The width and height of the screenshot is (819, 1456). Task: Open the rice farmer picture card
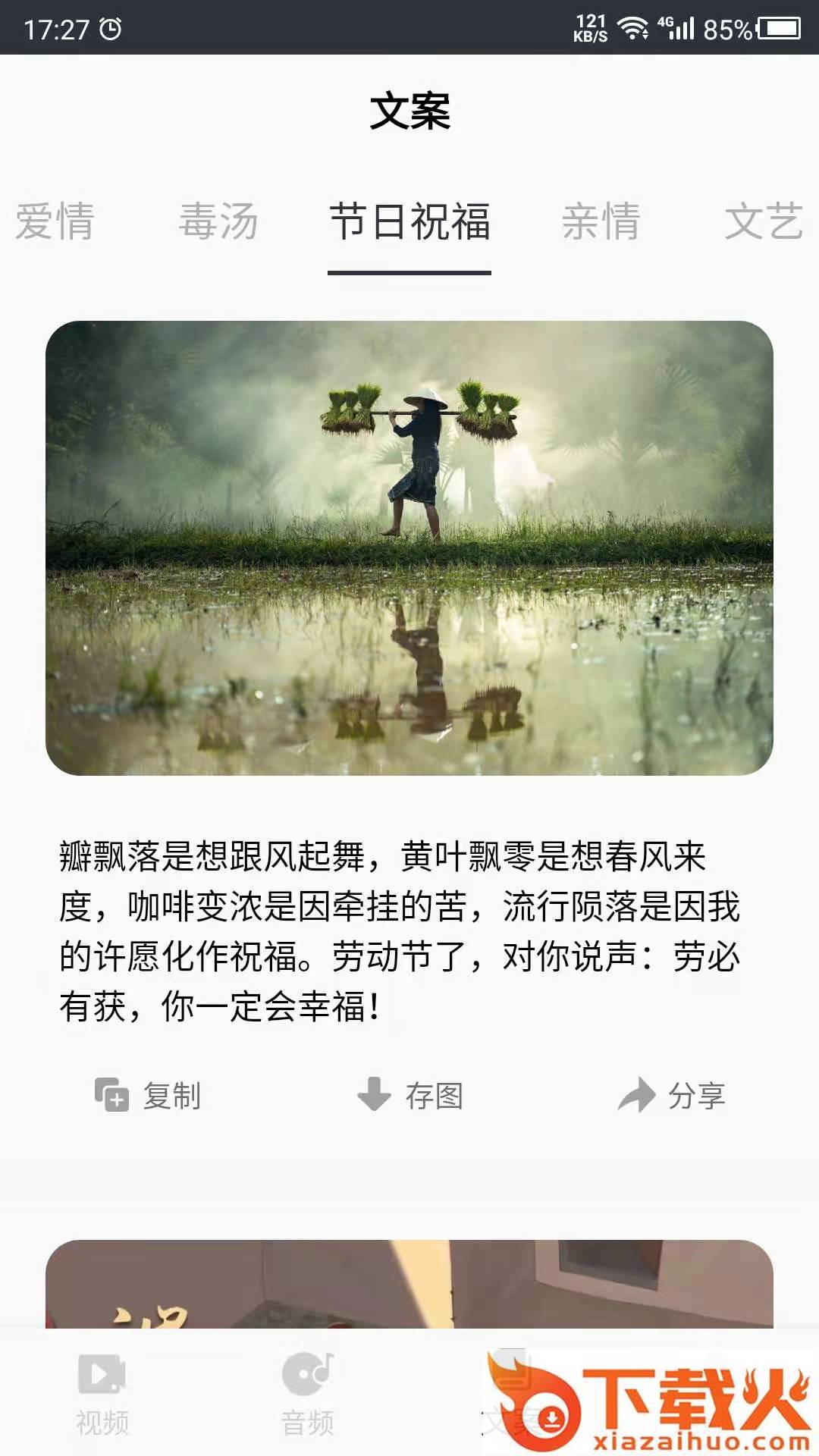click(x=409, y=548)
